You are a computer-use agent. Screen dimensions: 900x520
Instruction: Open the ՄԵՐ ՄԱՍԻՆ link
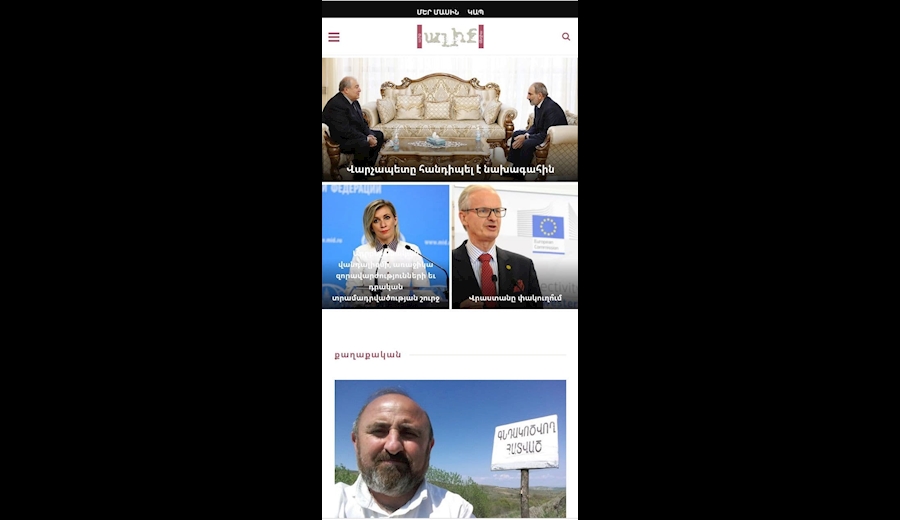tap(437, 12)
